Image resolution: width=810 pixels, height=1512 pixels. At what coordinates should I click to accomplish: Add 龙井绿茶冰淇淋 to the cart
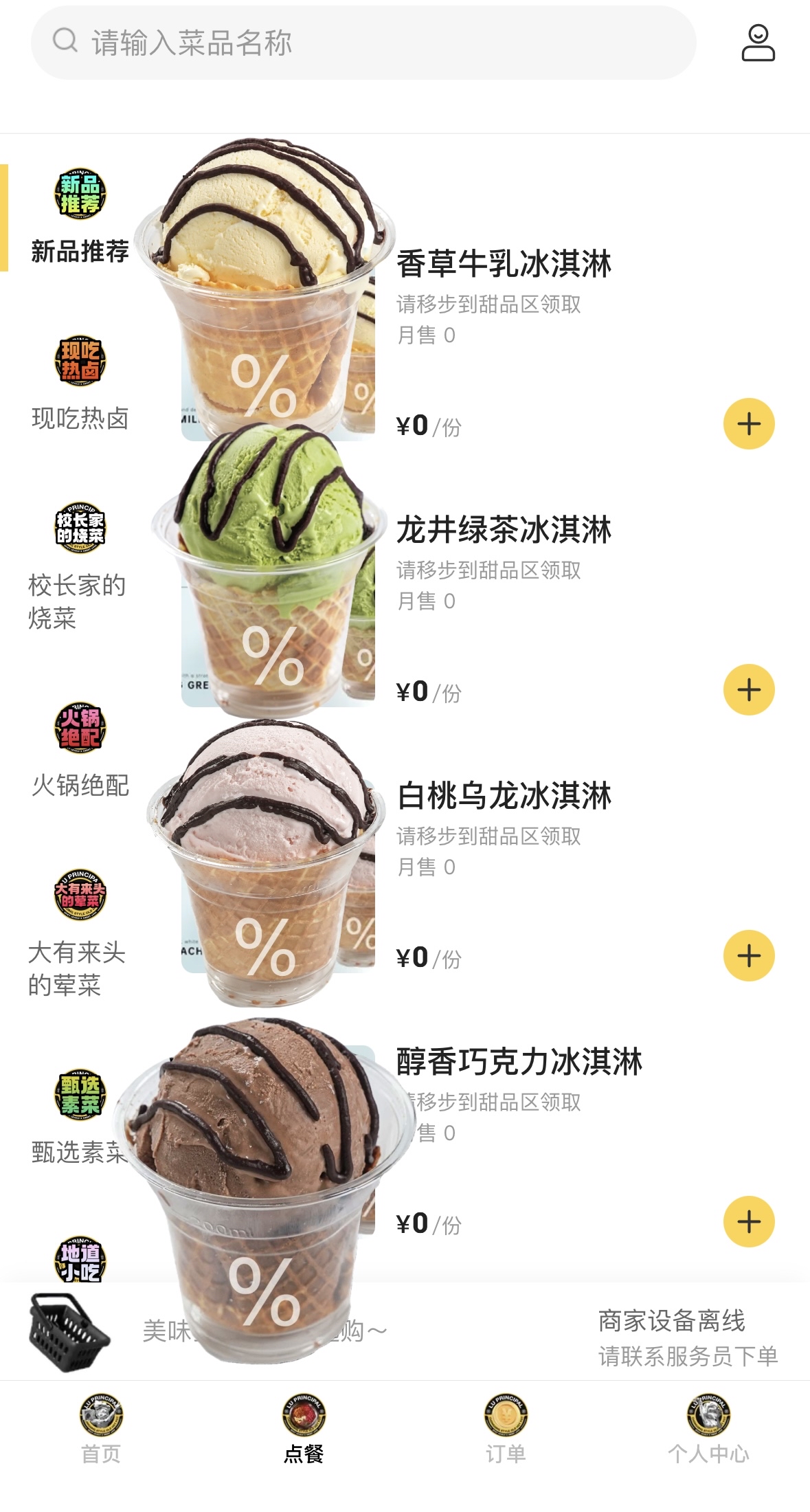coord(749,690)
